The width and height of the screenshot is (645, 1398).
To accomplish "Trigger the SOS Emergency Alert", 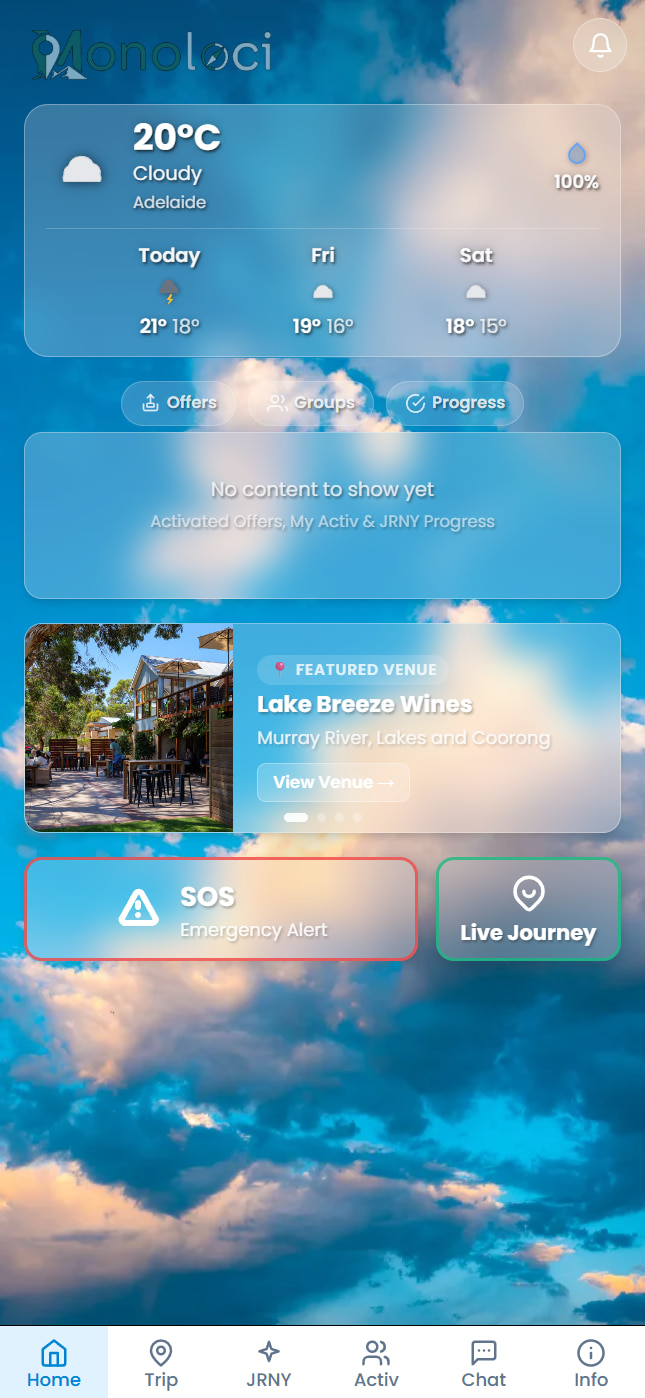I will [x=221, y=909].
